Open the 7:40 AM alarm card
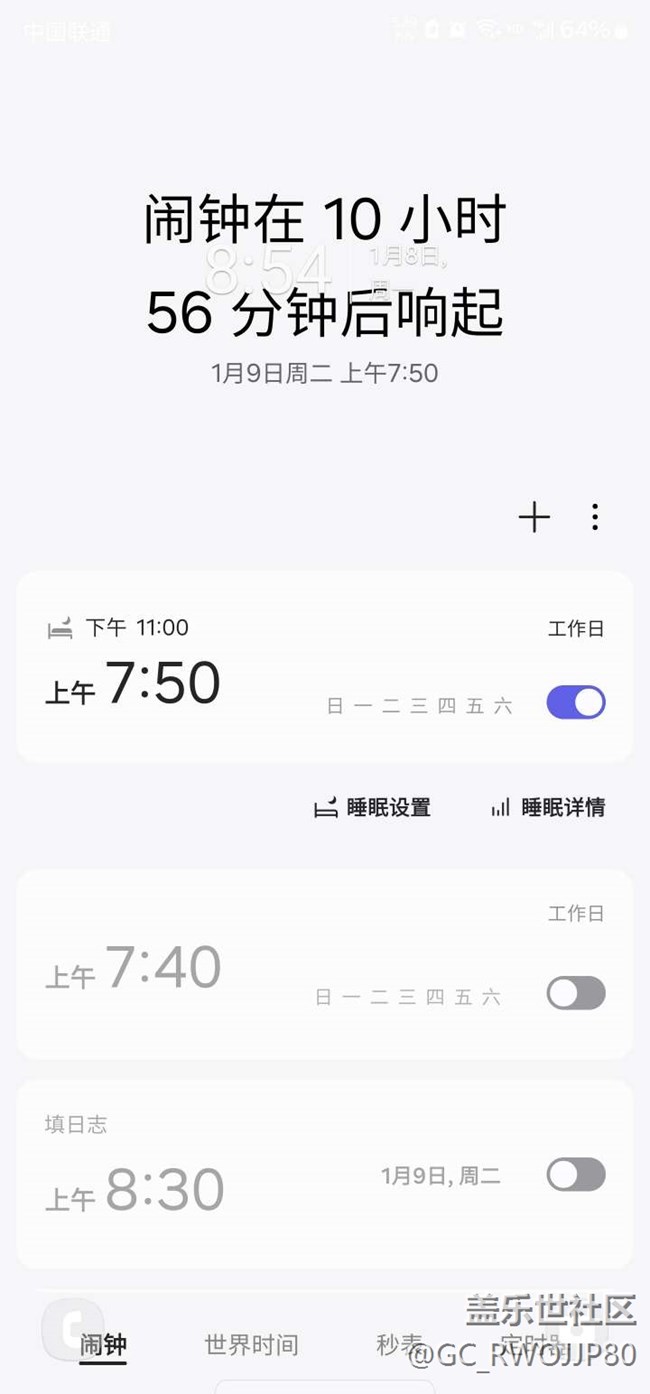 tap(325, 964)
